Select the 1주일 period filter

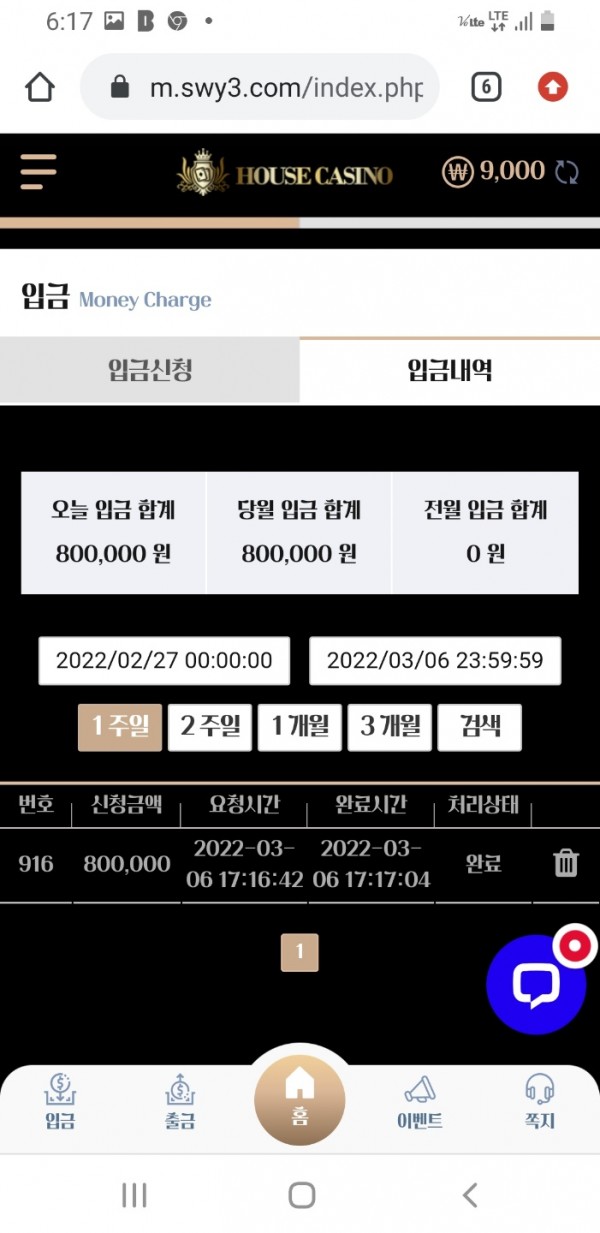(120, 727)
